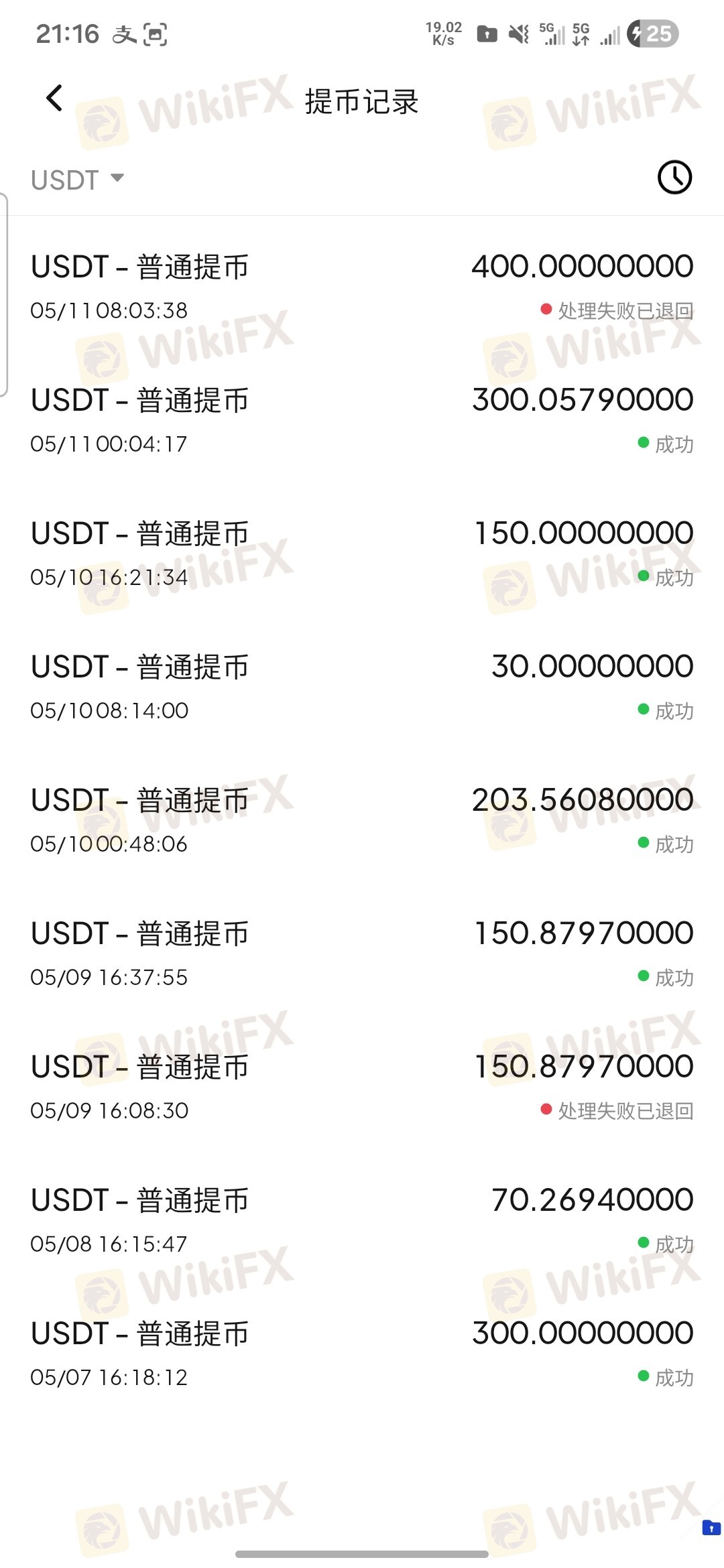Select the 70.26940000 withdrawal record
The width and height of the screenshot is (724, 1568).
362,1220
